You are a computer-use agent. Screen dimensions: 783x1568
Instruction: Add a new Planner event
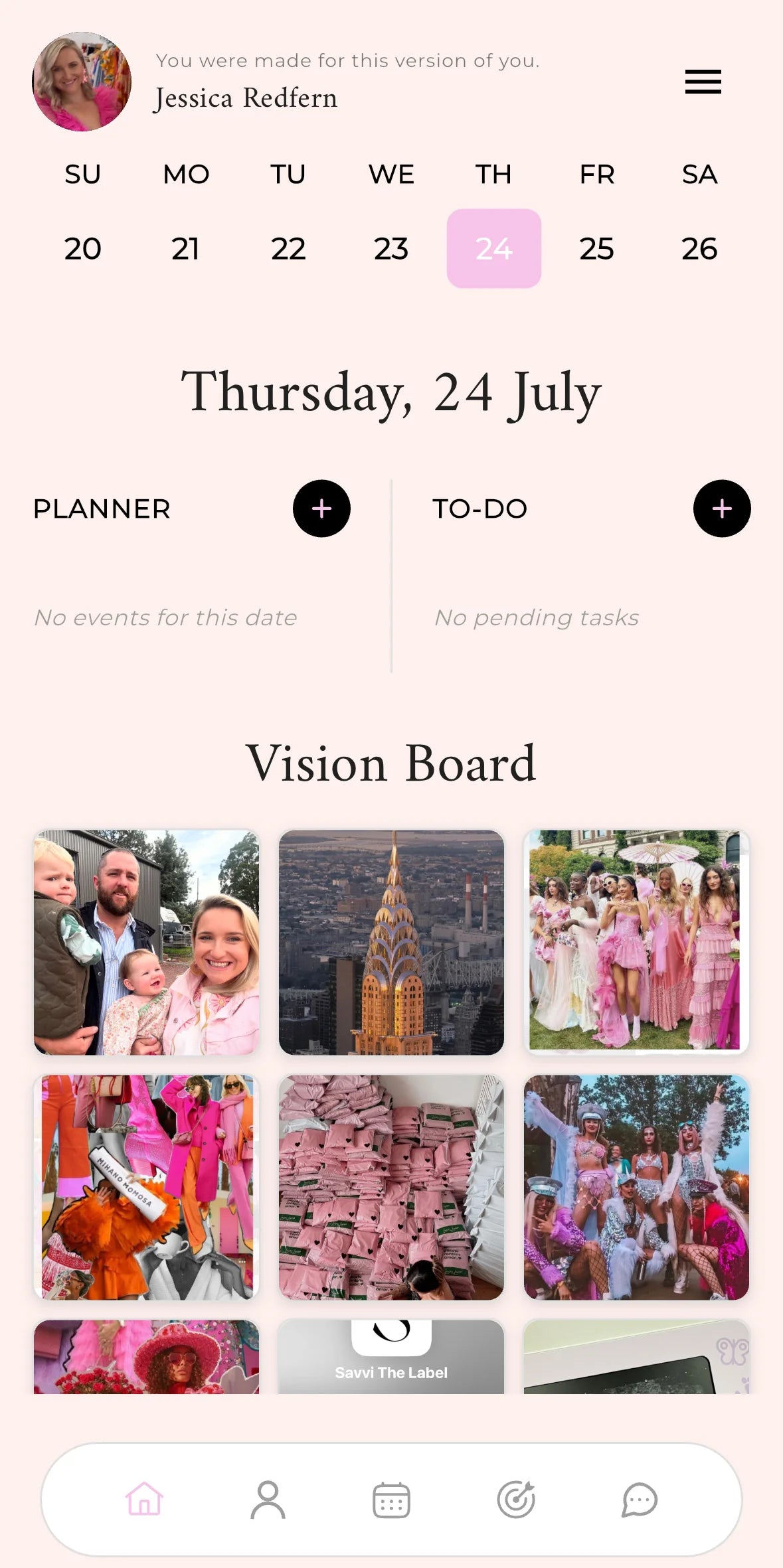[321, 509]
